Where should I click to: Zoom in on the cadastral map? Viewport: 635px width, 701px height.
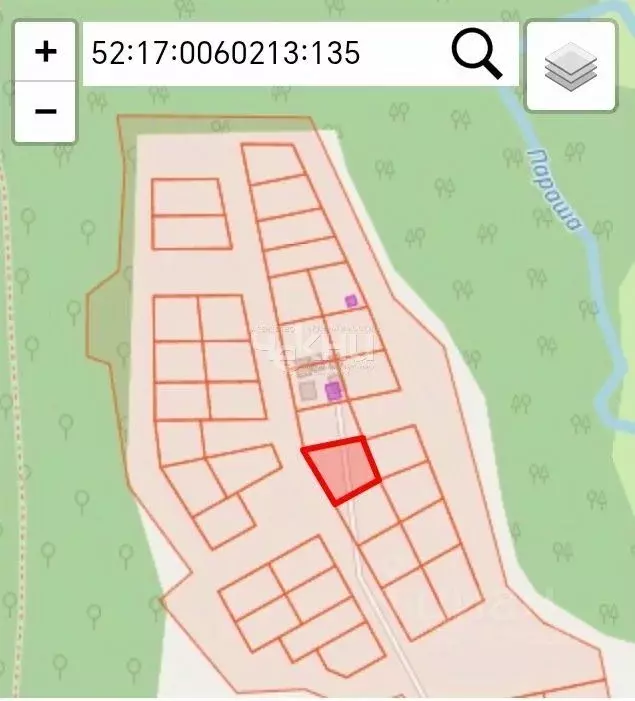point(45,52)
